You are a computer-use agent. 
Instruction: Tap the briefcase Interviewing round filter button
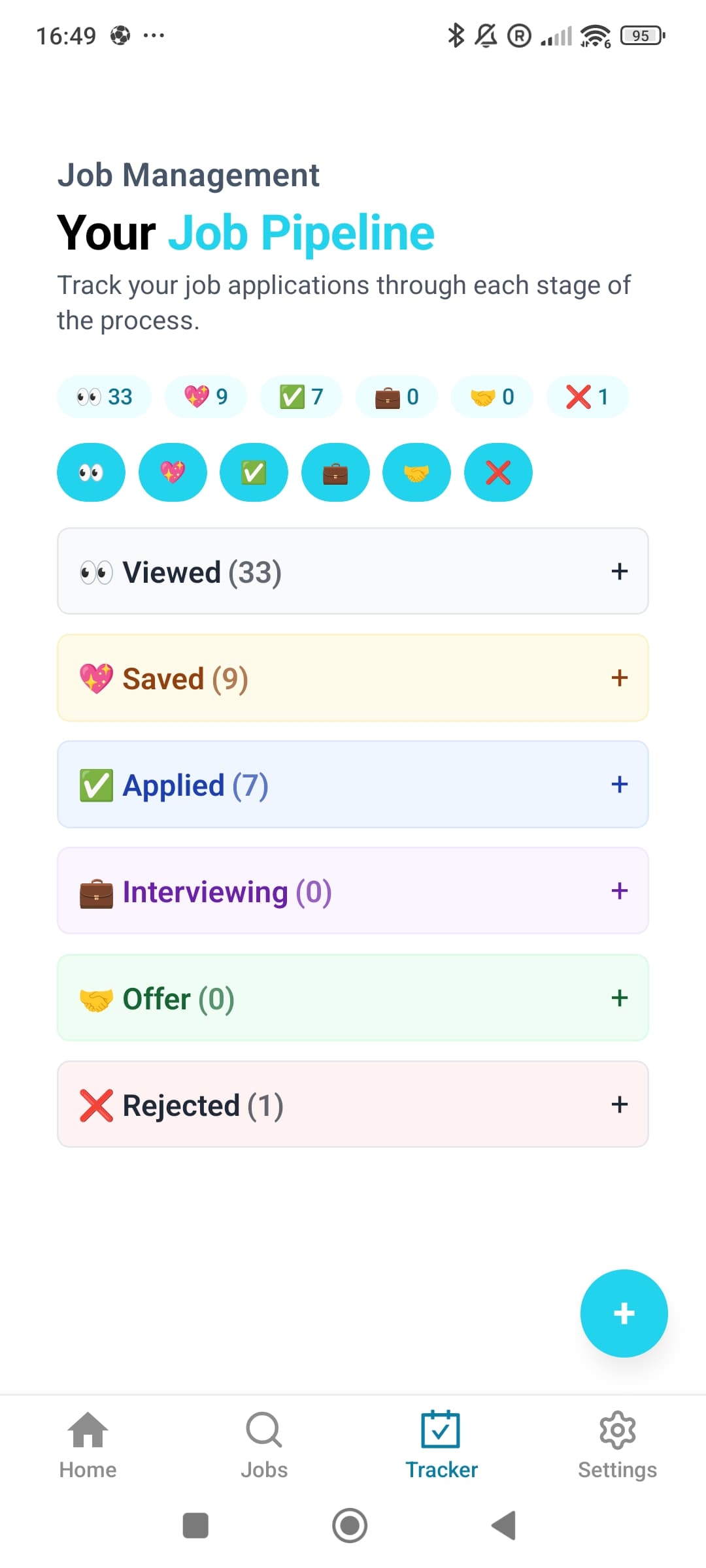335,472
